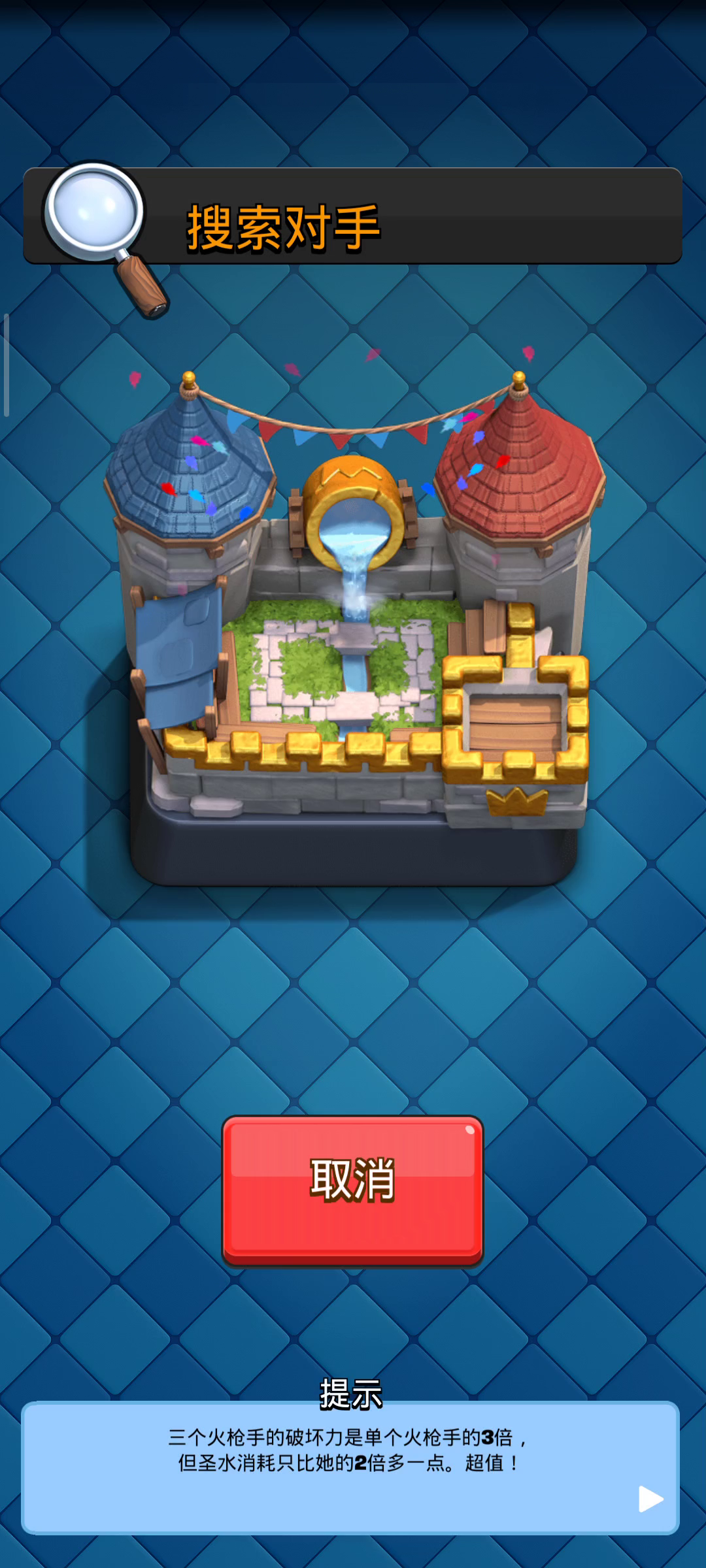Show the next tip with the arrow

coord(650,1499)
